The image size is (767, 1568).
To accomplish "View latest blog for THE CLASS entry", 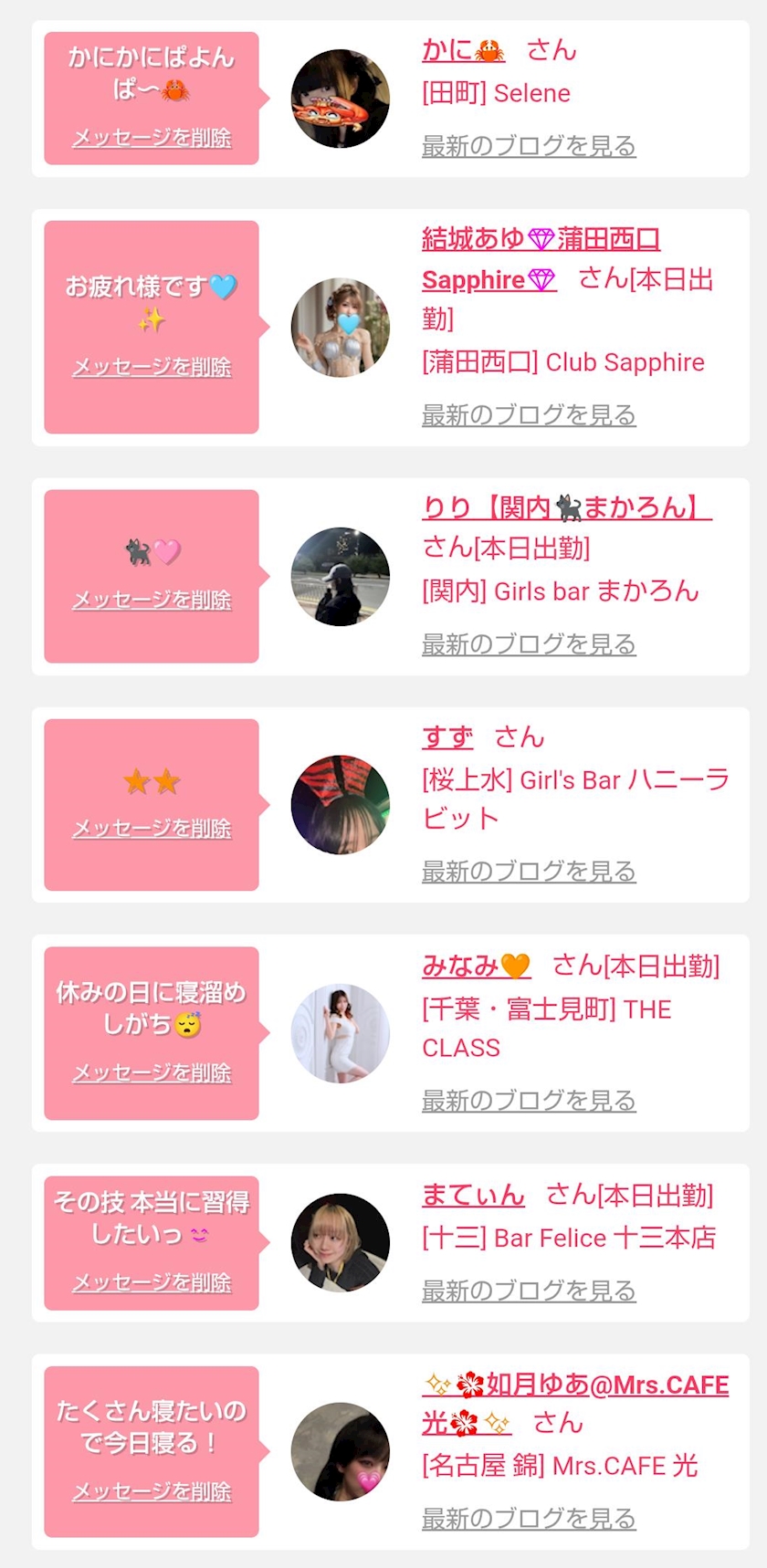I will [529, 1101].
